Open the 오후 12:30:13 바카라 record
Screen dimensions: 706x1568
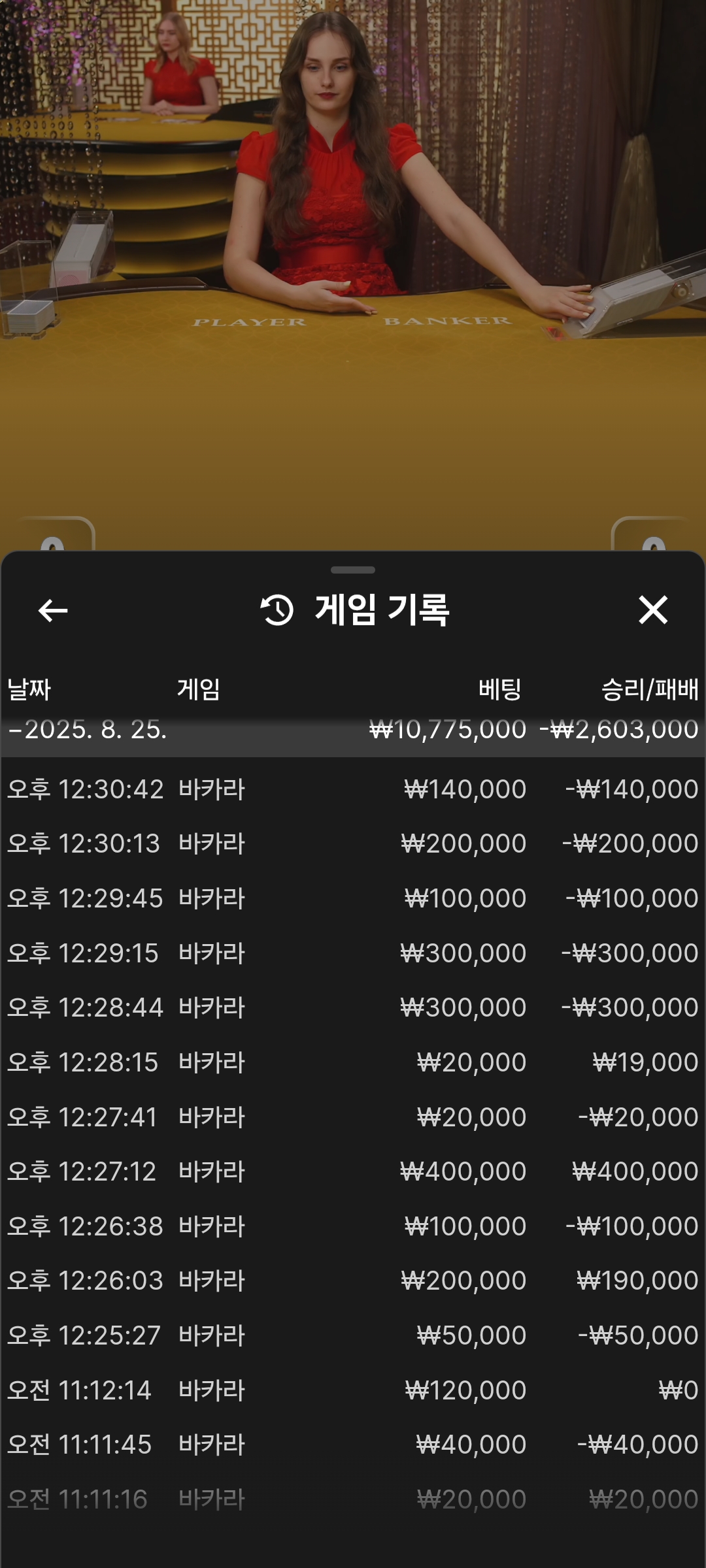(x=353, y=843)
